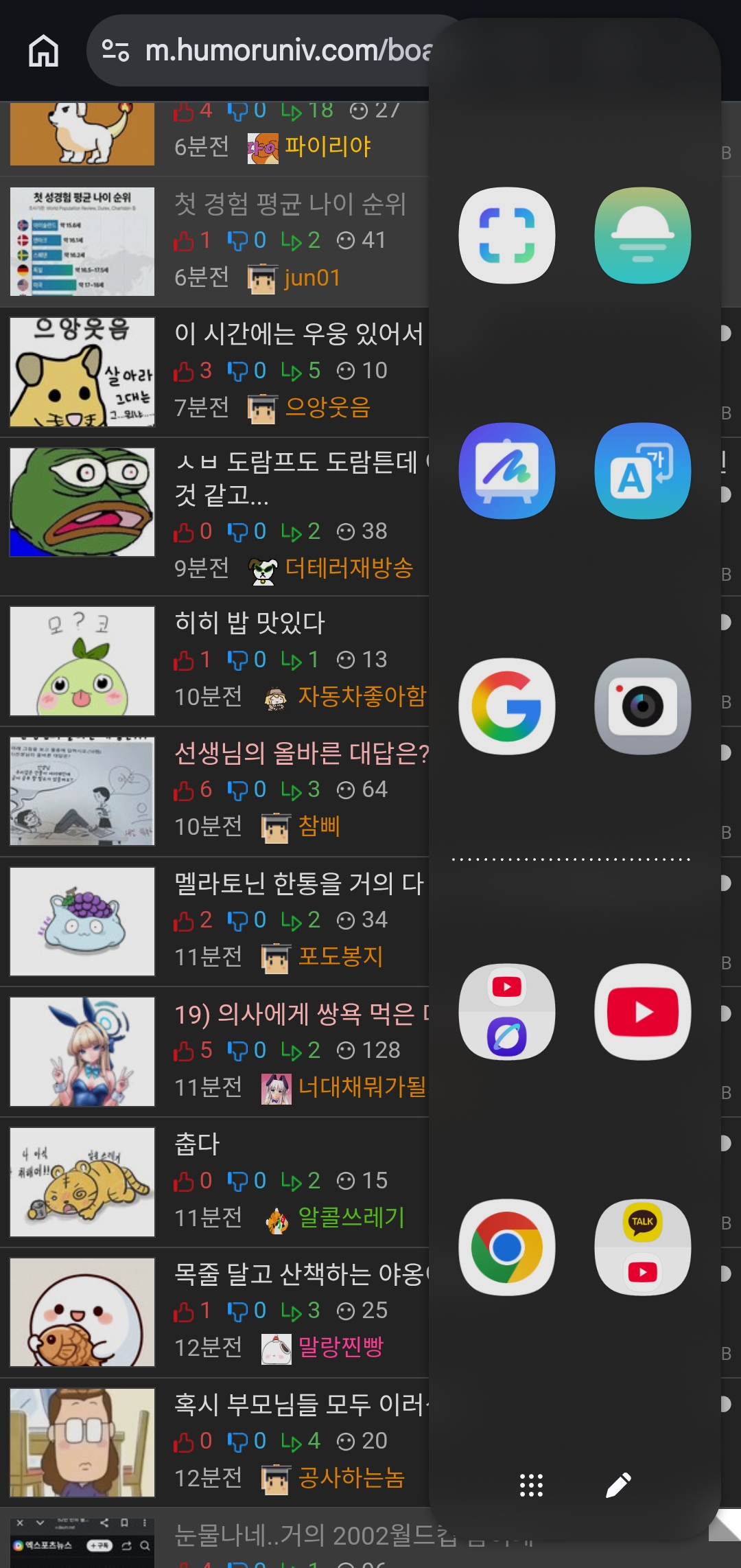Launch Chrome from edge panel
The height and width of the screenshot is (1568, 741).
click(x=506, y=1247)
